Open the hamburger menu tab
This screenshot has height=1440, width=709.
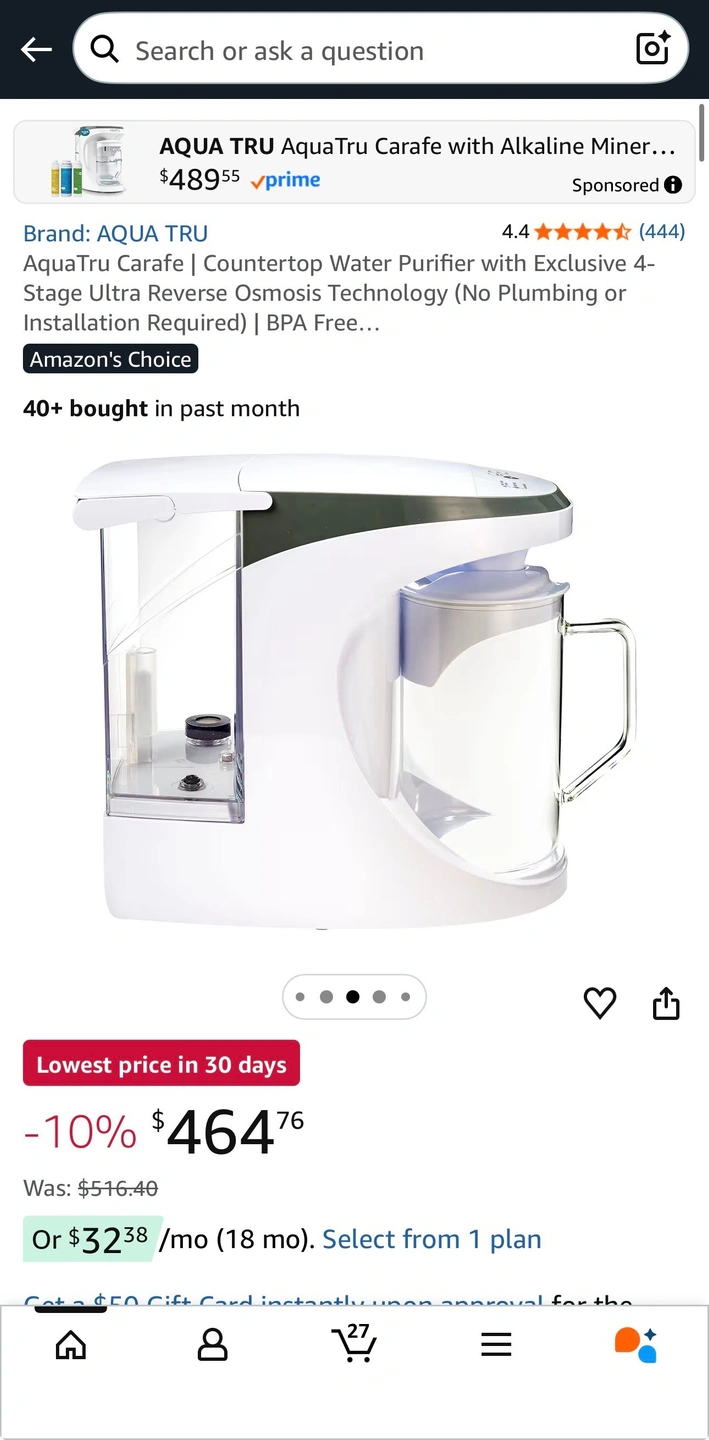pos(496,1345)
